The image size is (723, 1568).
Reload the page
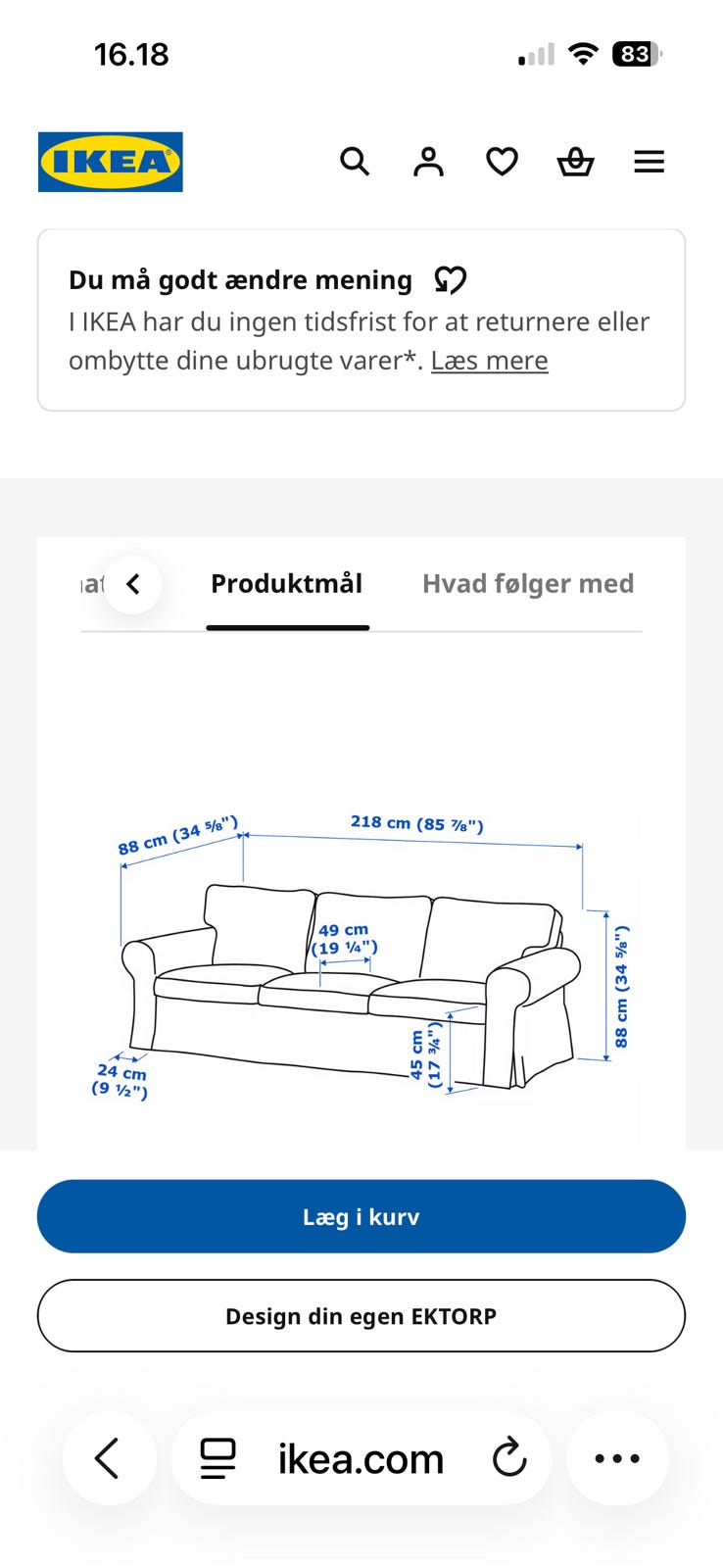click(x=509, y=1458)
